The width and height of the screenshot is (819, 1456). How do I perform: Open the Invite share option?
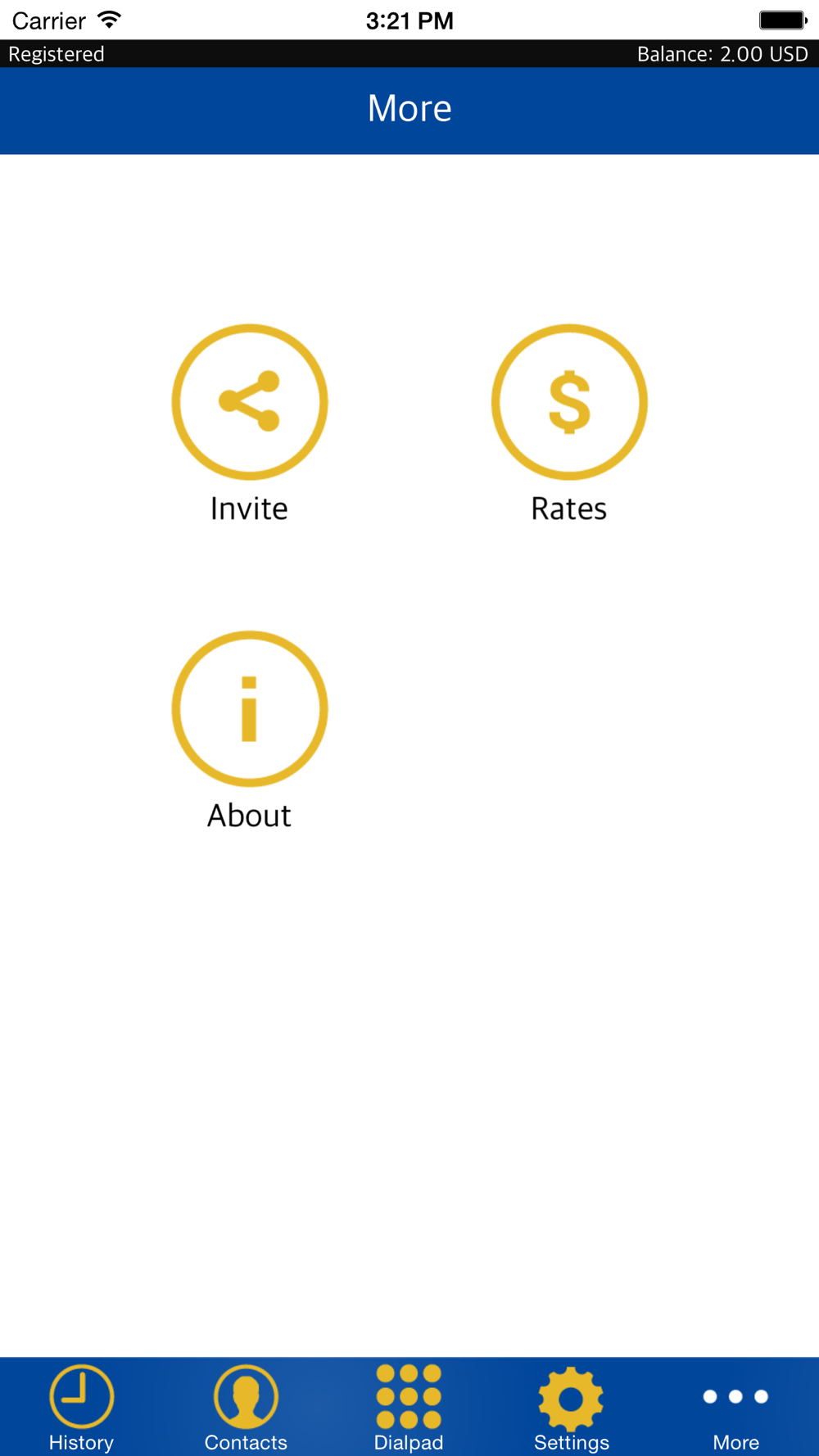(x=249, y=402)
